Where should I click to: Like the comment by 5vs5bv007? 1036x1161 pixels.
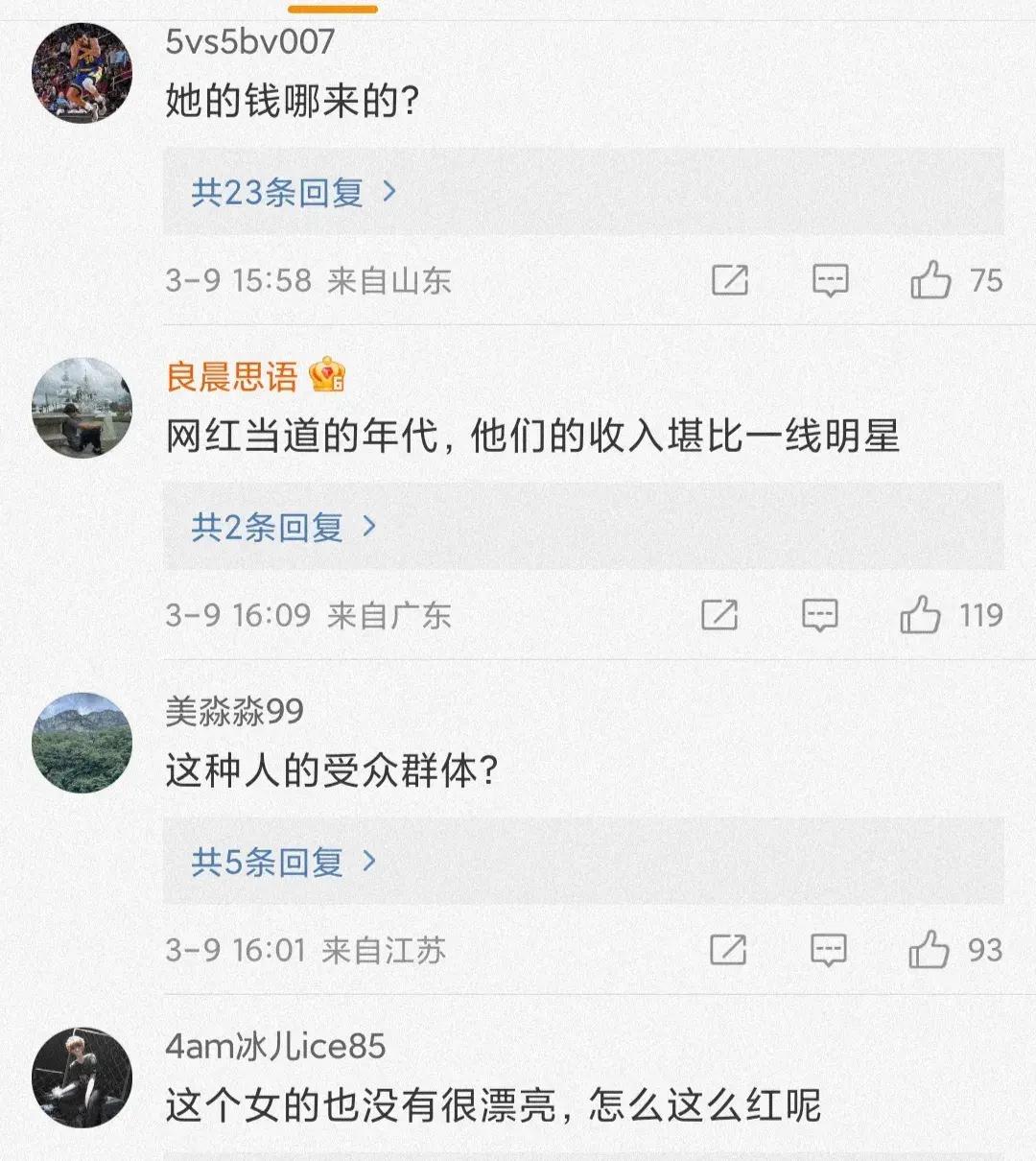[x=930, y=280]
